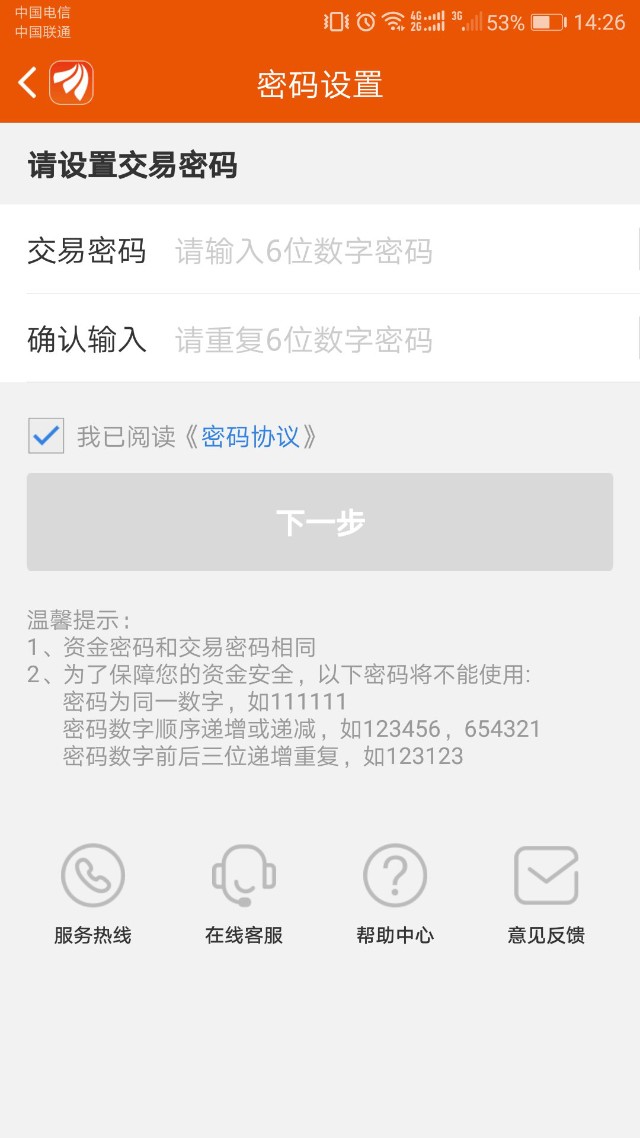Open the 密码协议 link

pos(250,437)
